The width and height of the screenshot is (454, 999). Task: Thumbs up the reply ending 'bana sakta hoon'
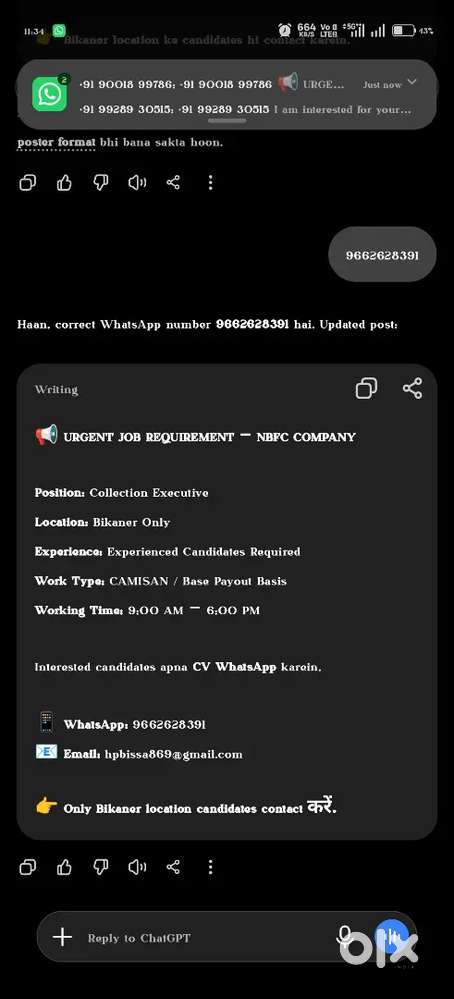(64, 183)
